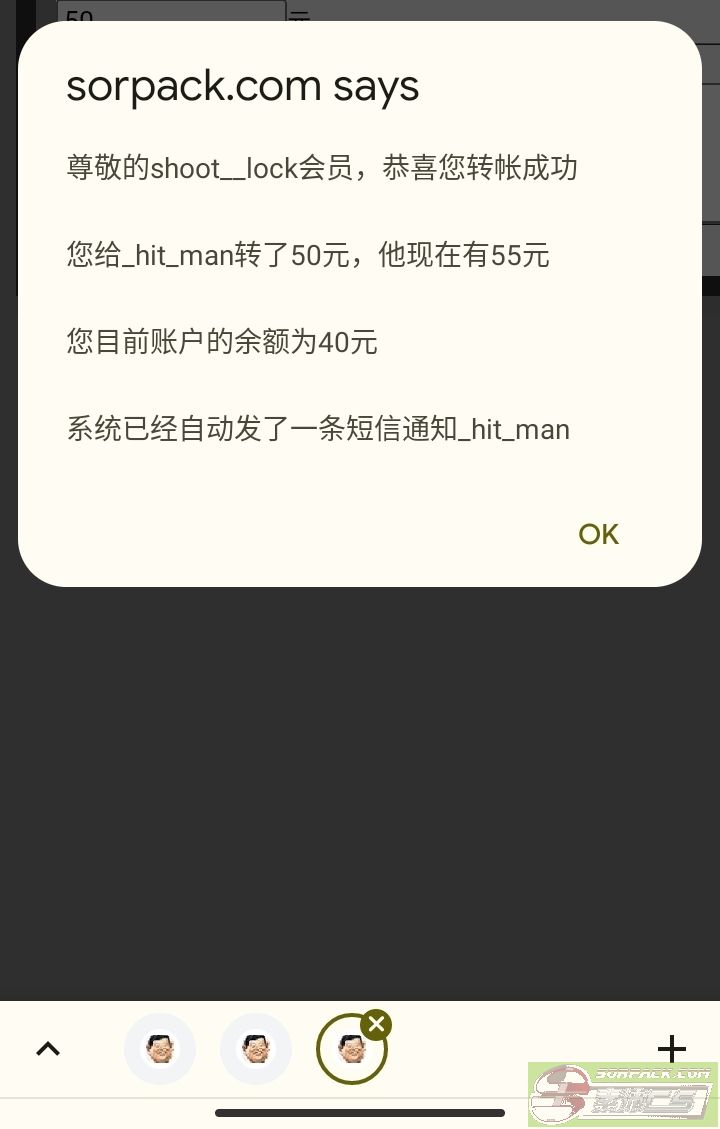720x1129 pixels.
Task: Switch to the second browser tab
Action: [256, 1049]
